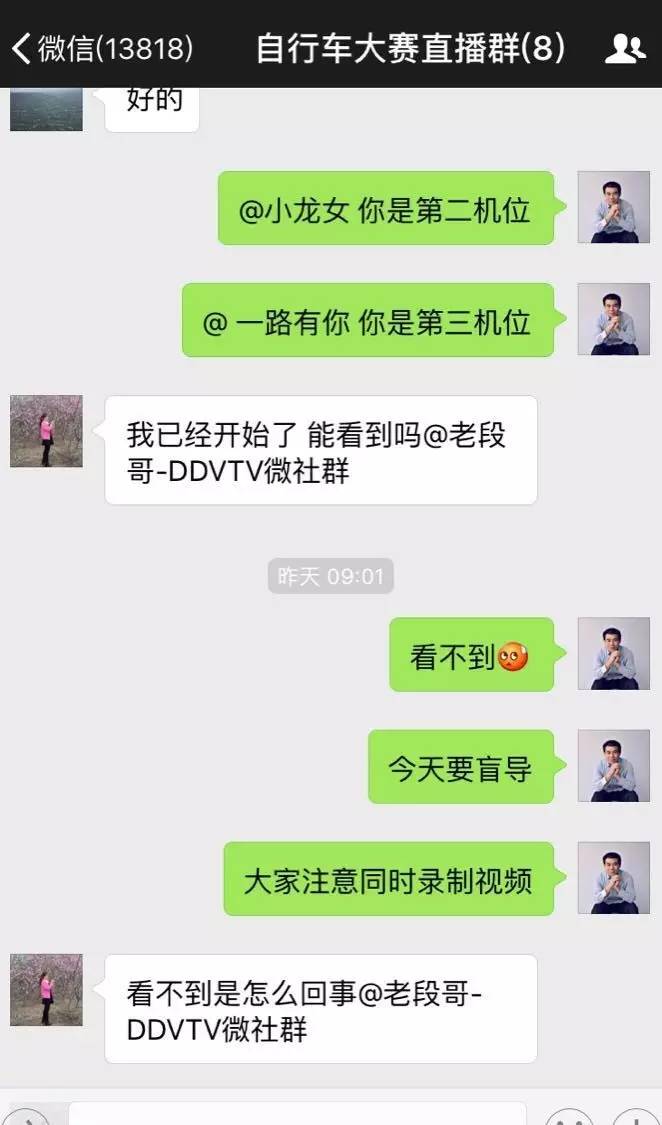Tap avatar beside '今天要盲导' message
The height and width of the screenshot is (1125, 662).
click(x=613, y=765)
